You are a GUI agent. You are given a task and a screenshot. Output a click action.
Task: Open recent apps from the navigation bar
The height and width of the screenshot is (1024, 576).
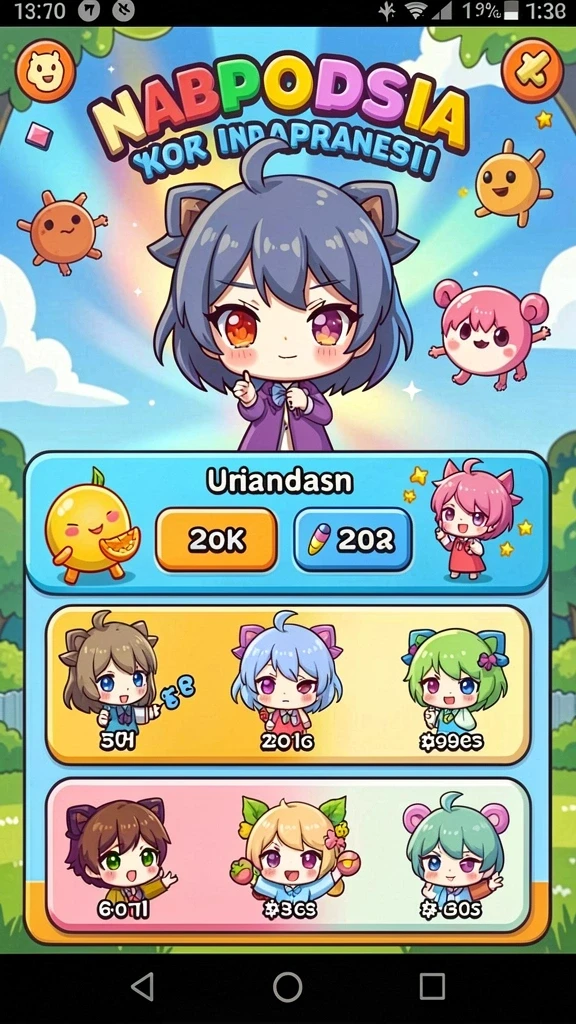coord(432,986)
